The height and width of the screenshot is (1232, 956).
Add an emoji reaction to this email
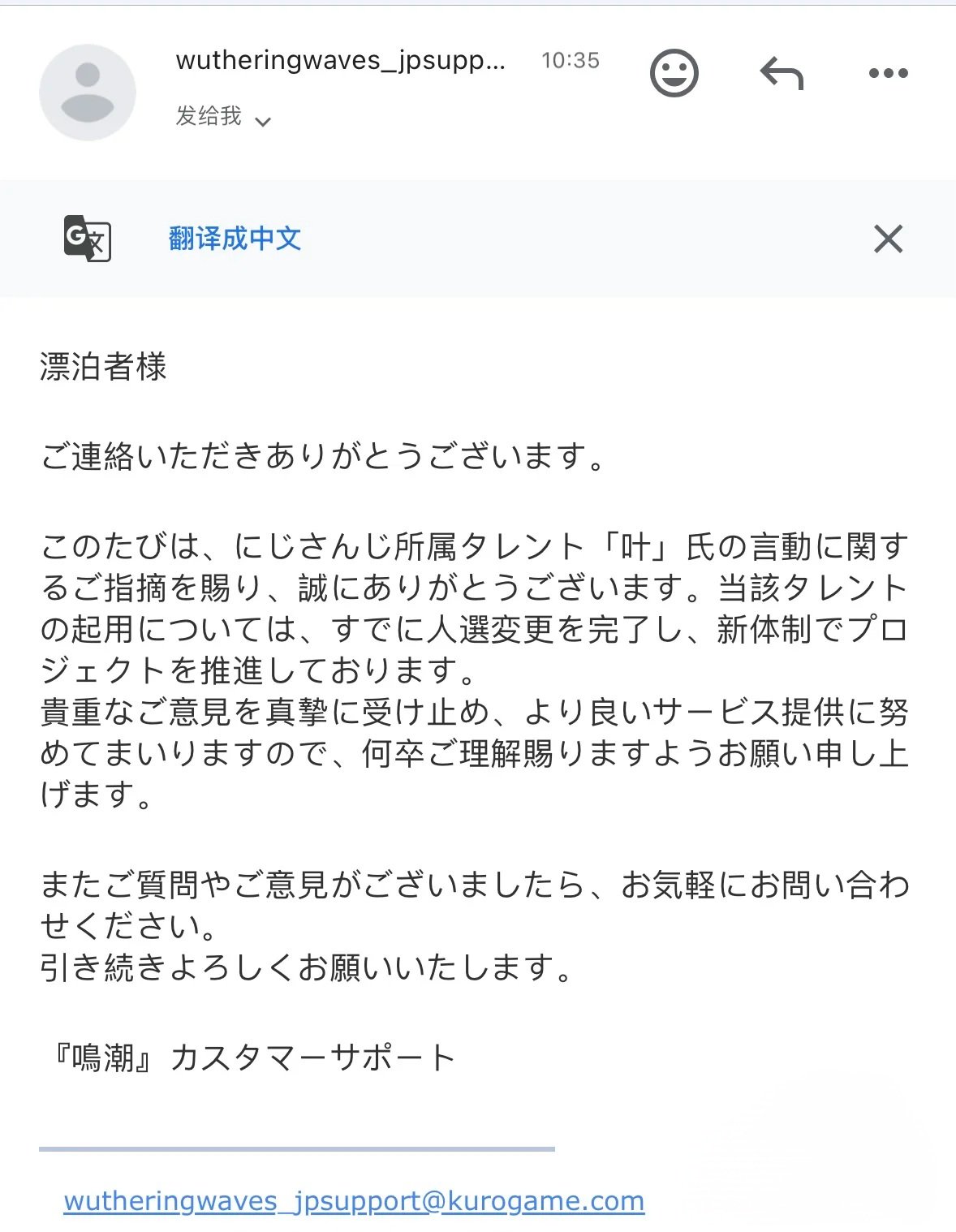coord(674,73)
